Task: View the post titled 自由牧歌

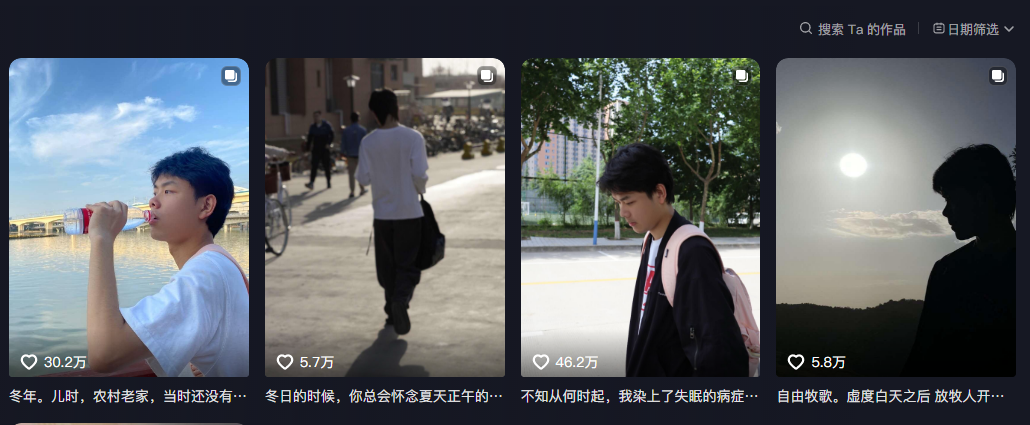Action: click(896, 217)
